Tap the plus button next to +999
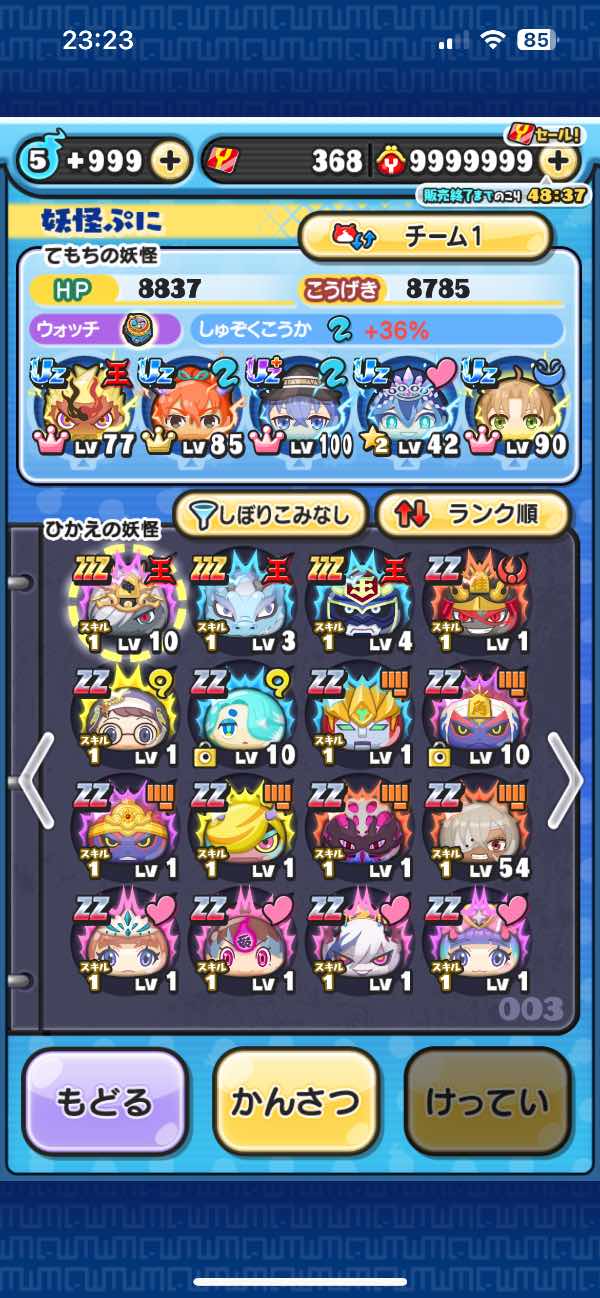The height and width of the screenshot is (1298, 600). (x=171, y=161)
